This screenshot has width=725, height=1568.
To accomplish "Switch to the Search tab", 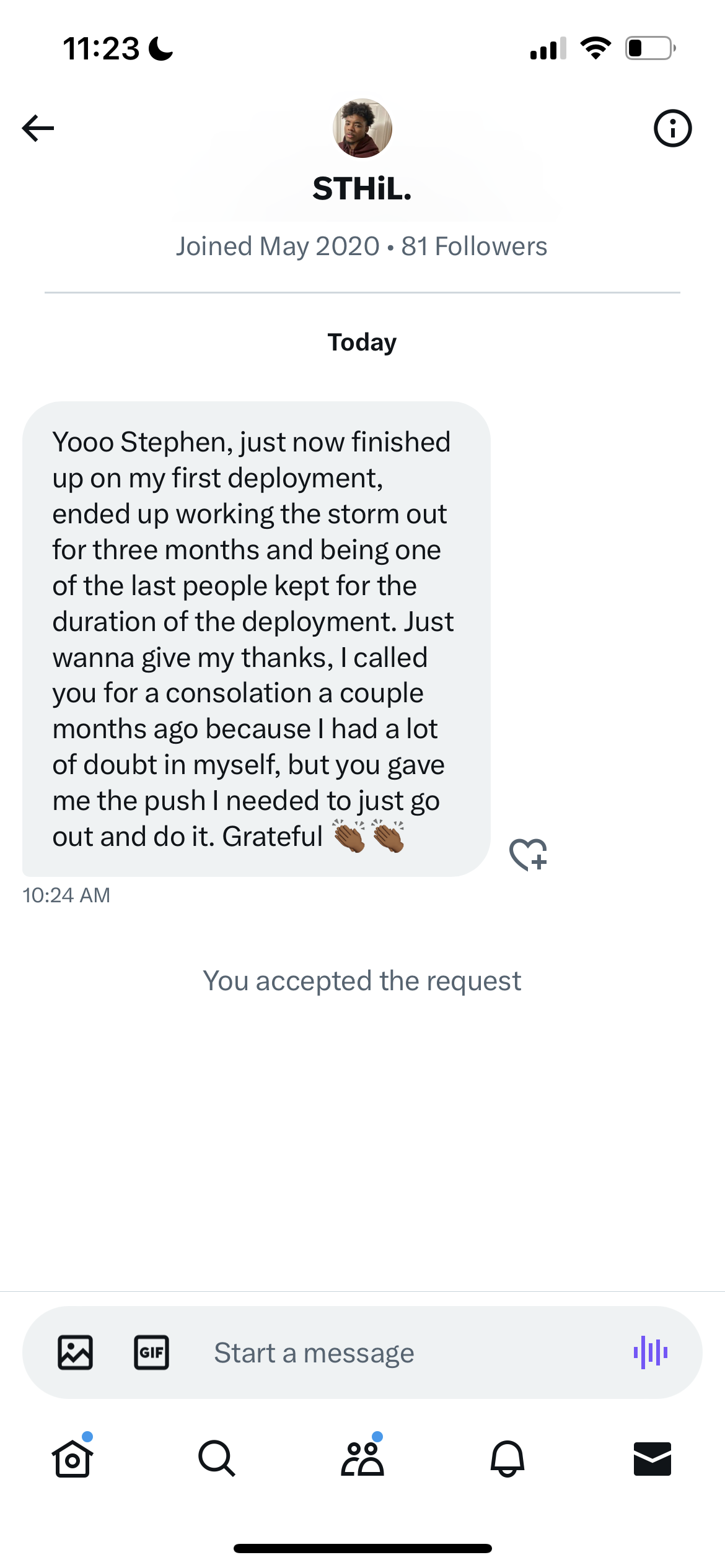I will pyautogui.click(x=217, y=1458).
